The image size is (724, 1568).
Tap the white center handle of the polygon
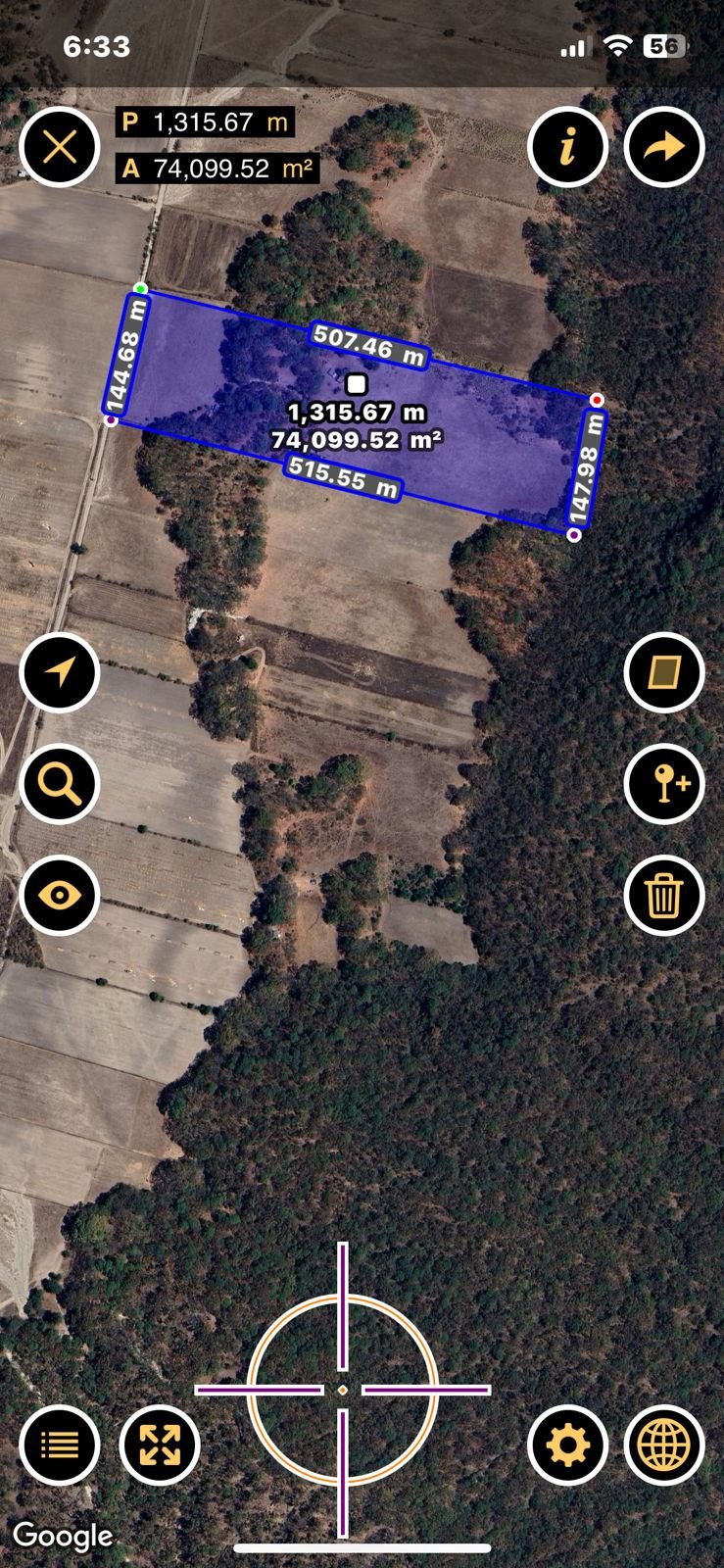(x=357, y=384)
